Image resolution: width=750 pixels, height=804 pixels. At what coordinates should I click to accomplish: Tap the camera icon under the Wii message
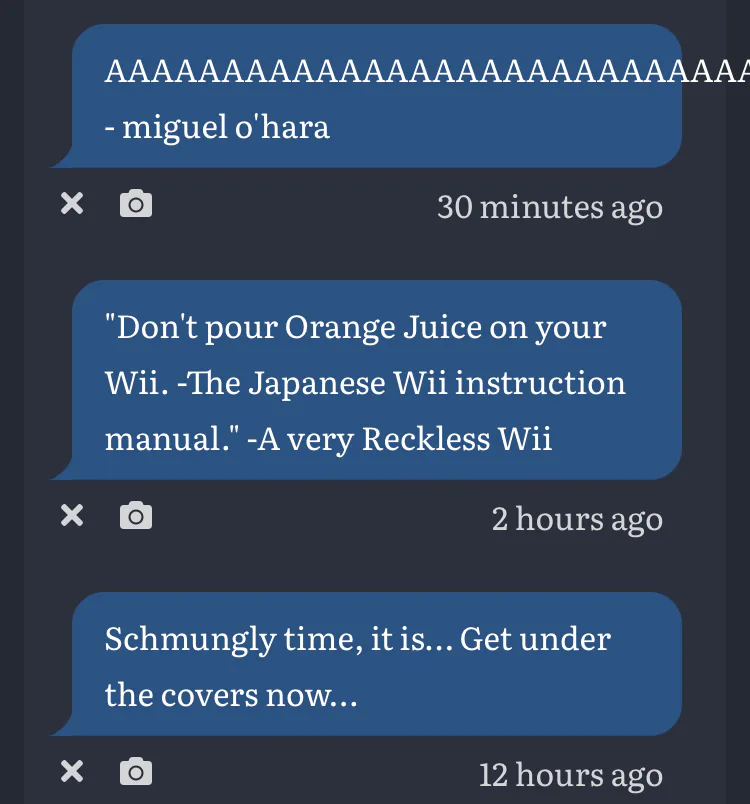coord(135,516)
